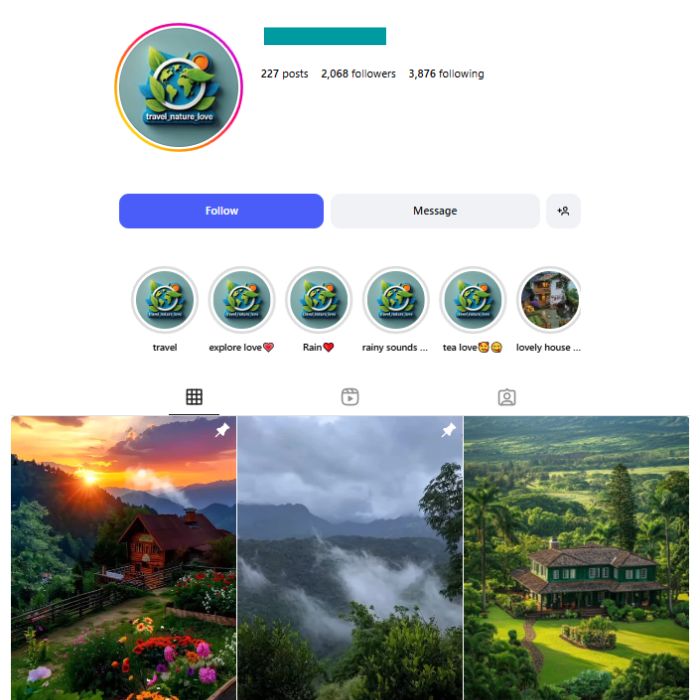Open suggested accounts with add-person button
This screenshot has height=700, width=700.
563,211
